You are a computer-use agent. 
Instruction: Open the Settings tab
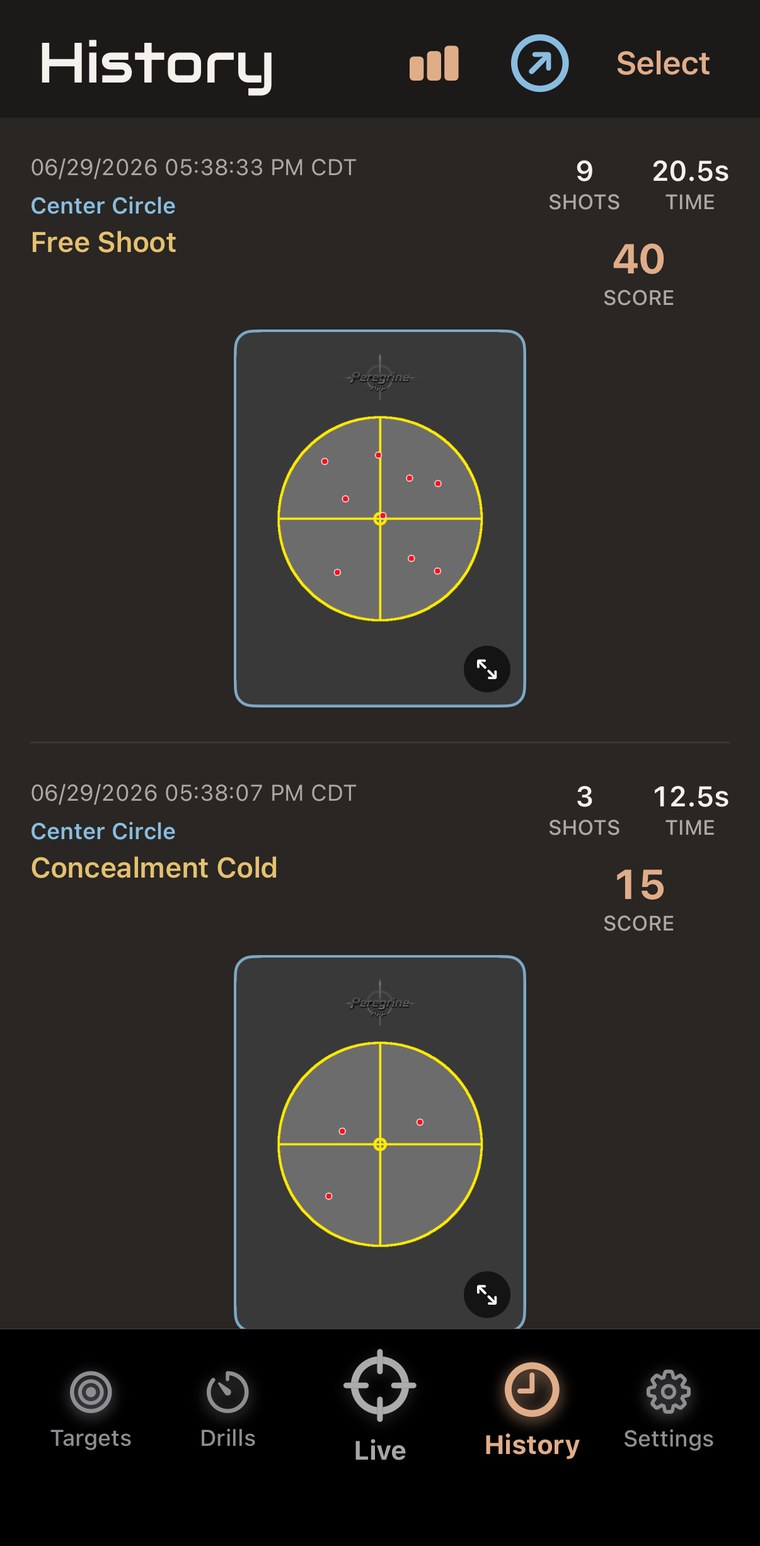[669, 1410]
